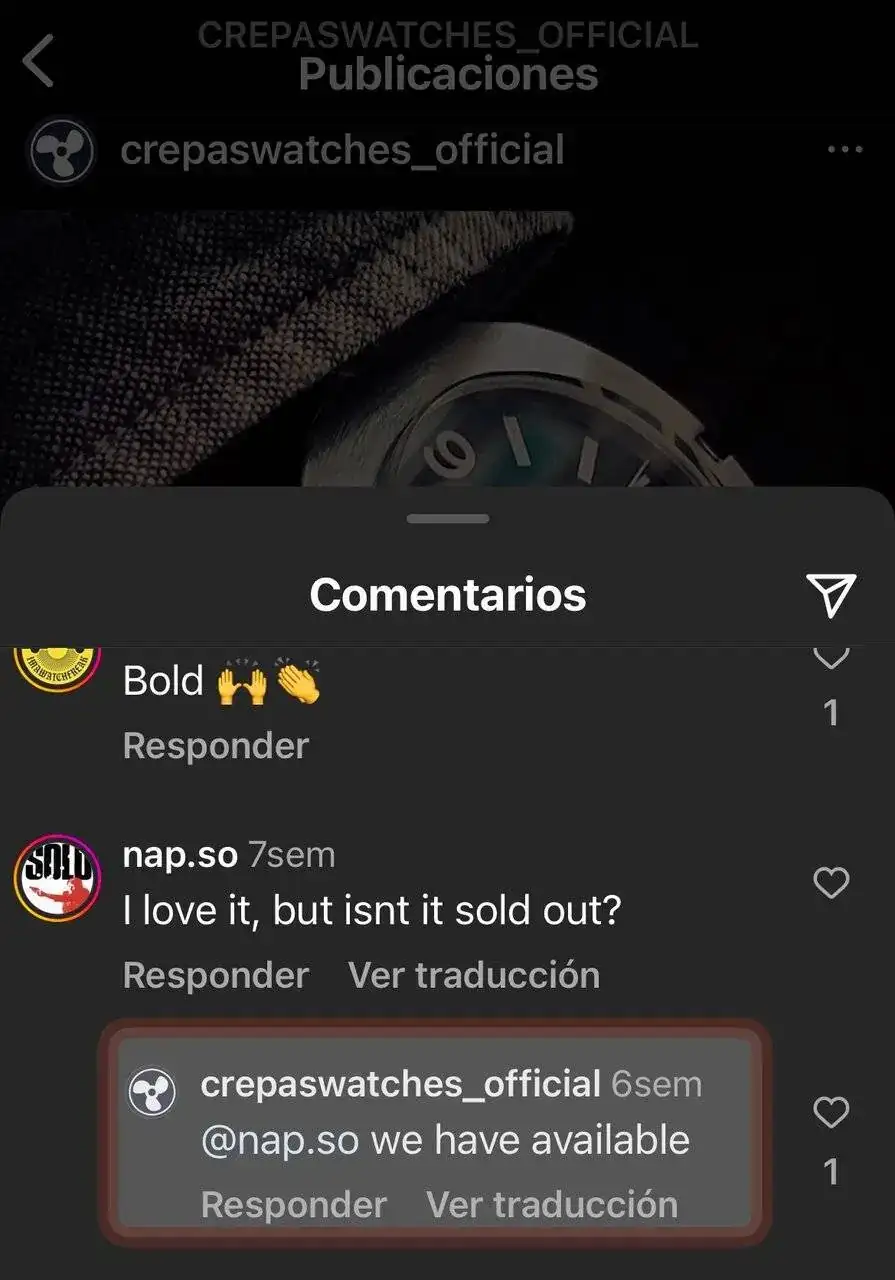Open the crepaswatches_official username in the reply
Image resolution: width=895 pixels, height=1280 pixels.
400,1084
